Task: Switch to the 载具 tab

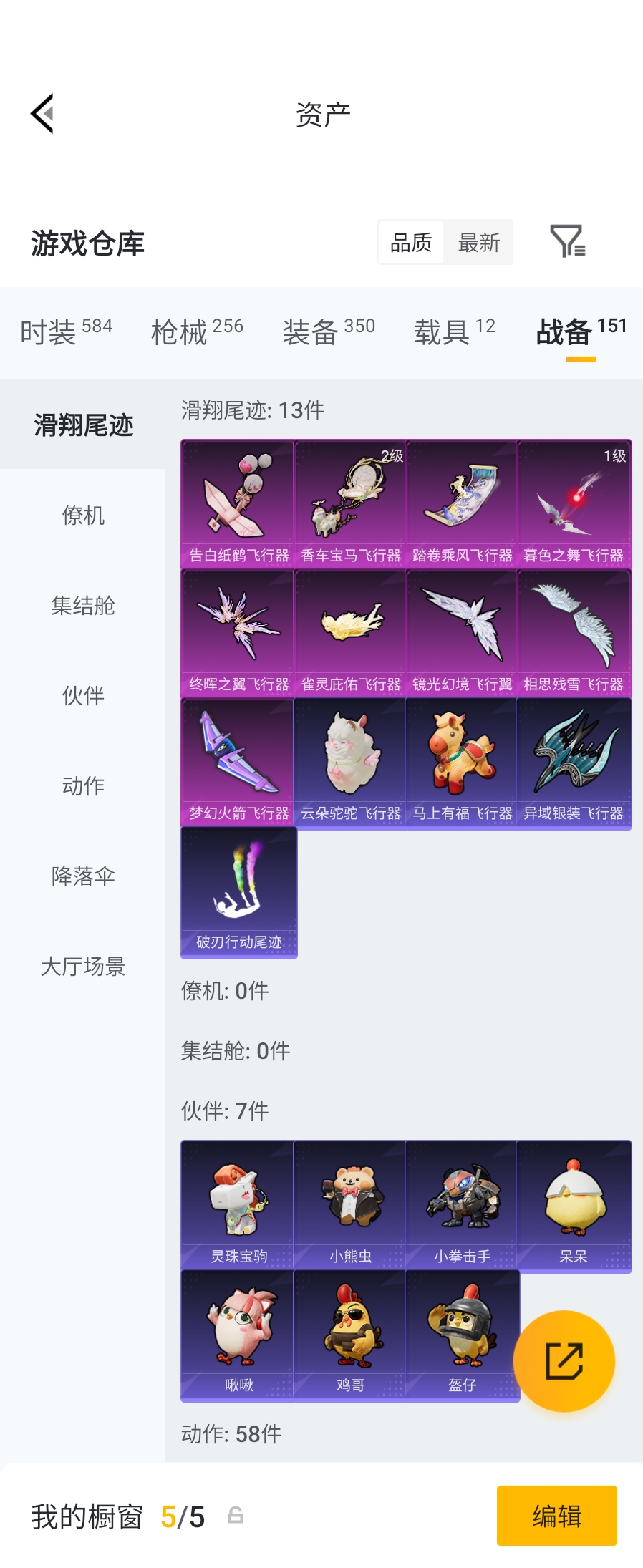Action: click(455, 331)
